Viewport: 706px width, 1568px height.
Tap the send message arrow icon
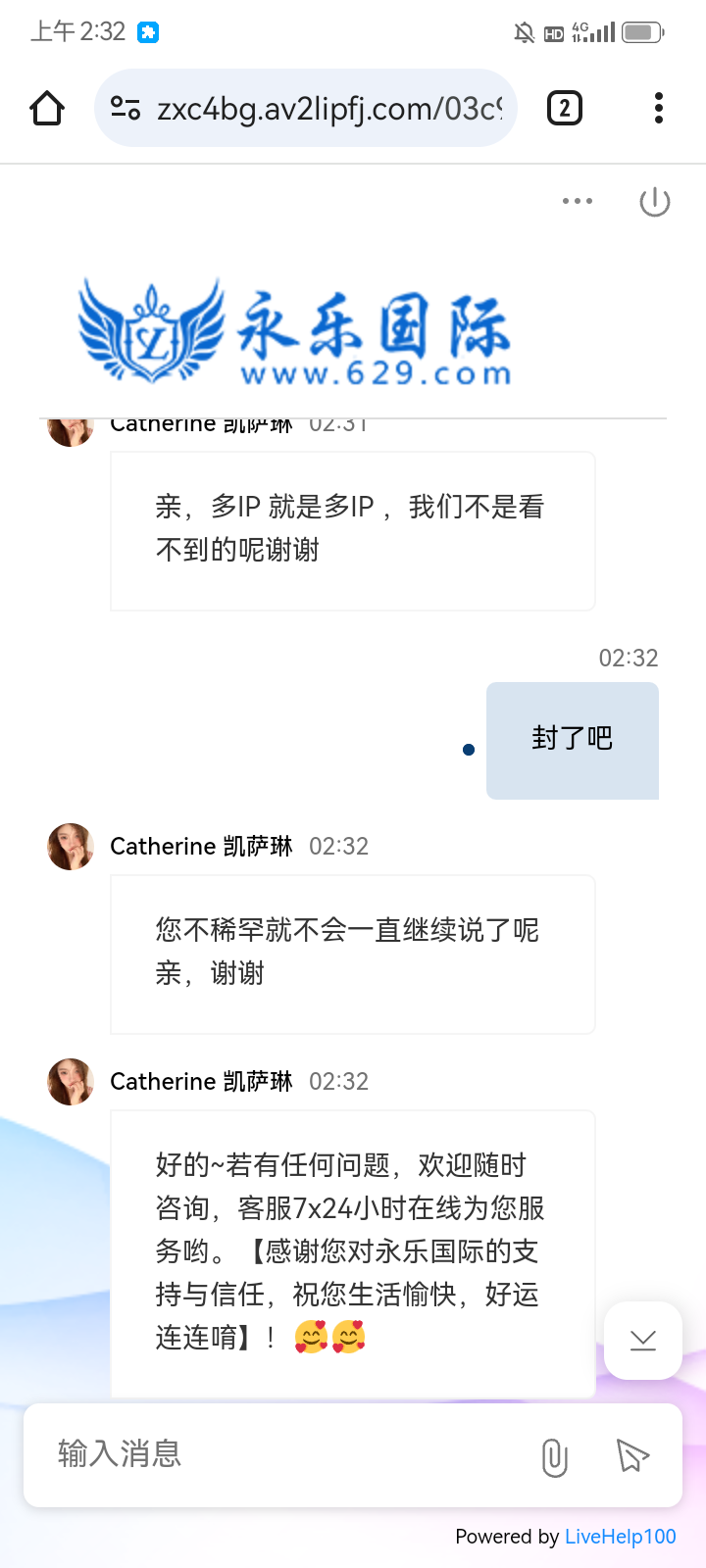click(x=631, y=1457)
